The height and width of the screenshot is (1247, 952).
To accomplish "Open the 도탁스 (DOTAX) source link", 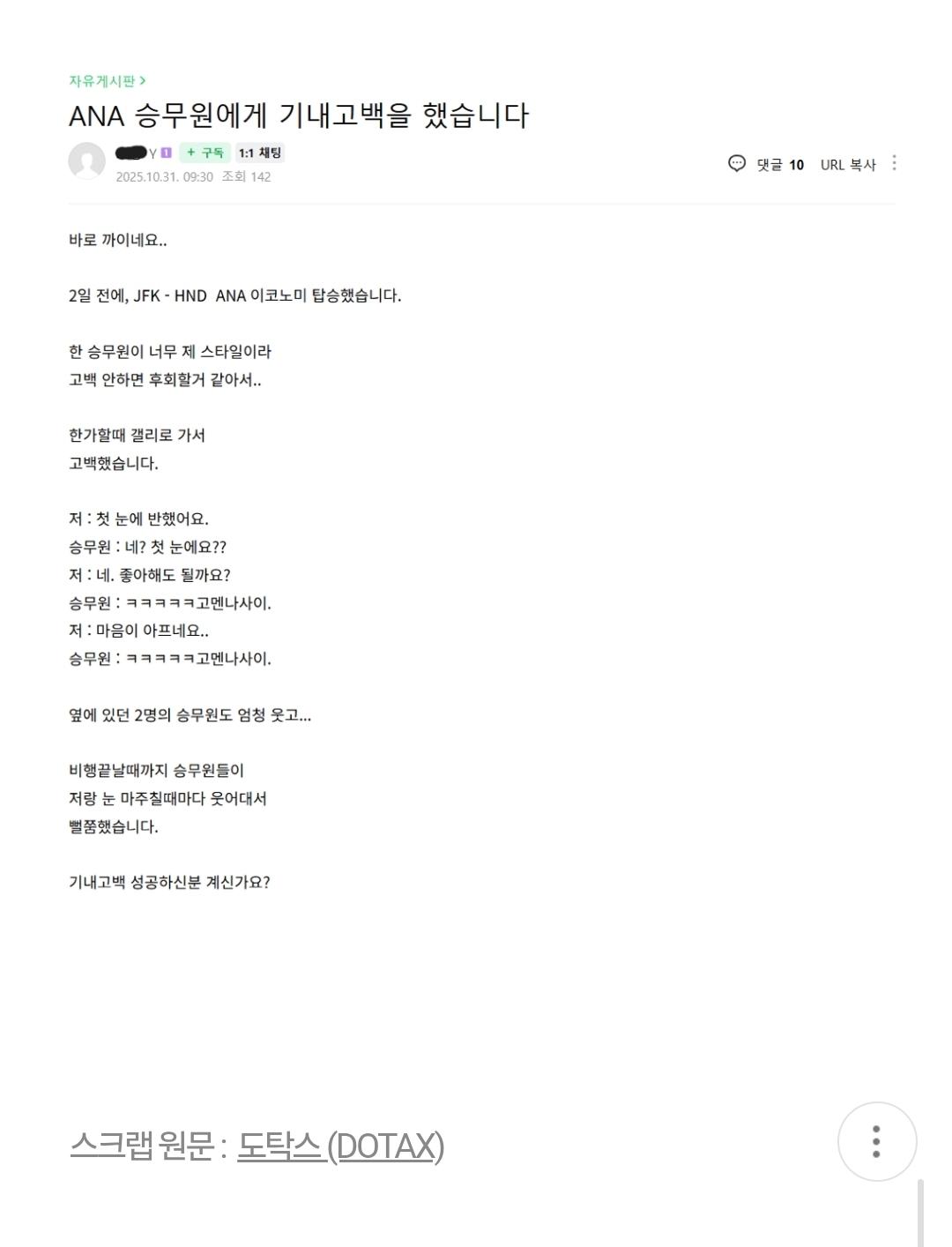I will [340, 1146].
